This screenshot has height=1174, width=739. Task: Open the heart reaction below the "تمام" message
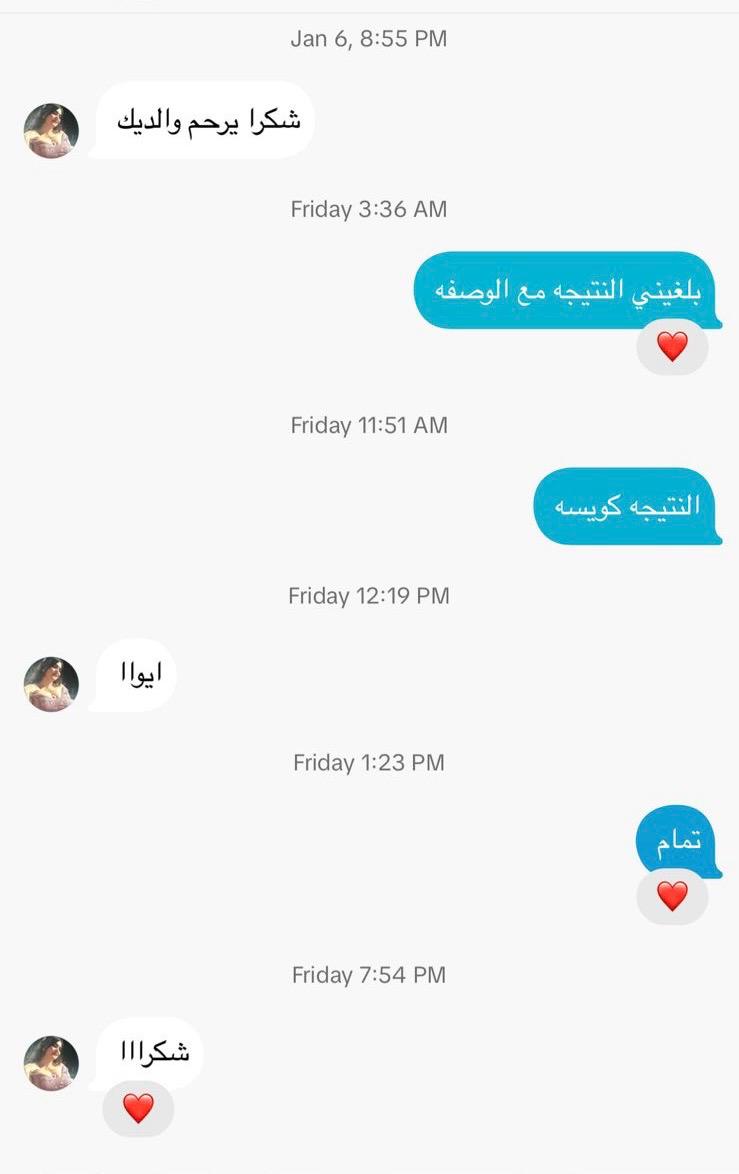tap(672, 896)
